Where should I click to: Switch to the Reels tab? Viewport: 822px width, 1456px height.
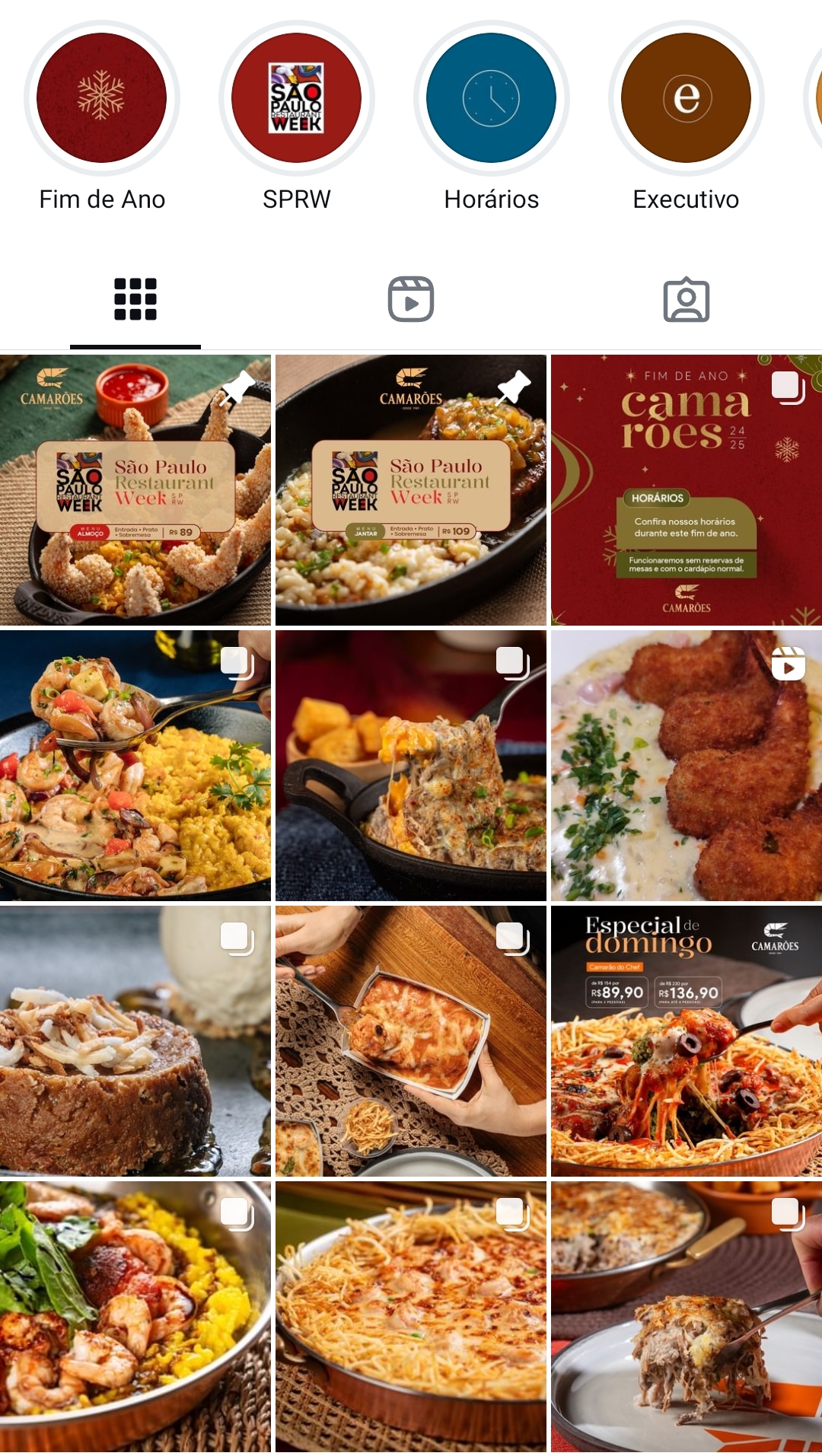[x=411, y=299]
